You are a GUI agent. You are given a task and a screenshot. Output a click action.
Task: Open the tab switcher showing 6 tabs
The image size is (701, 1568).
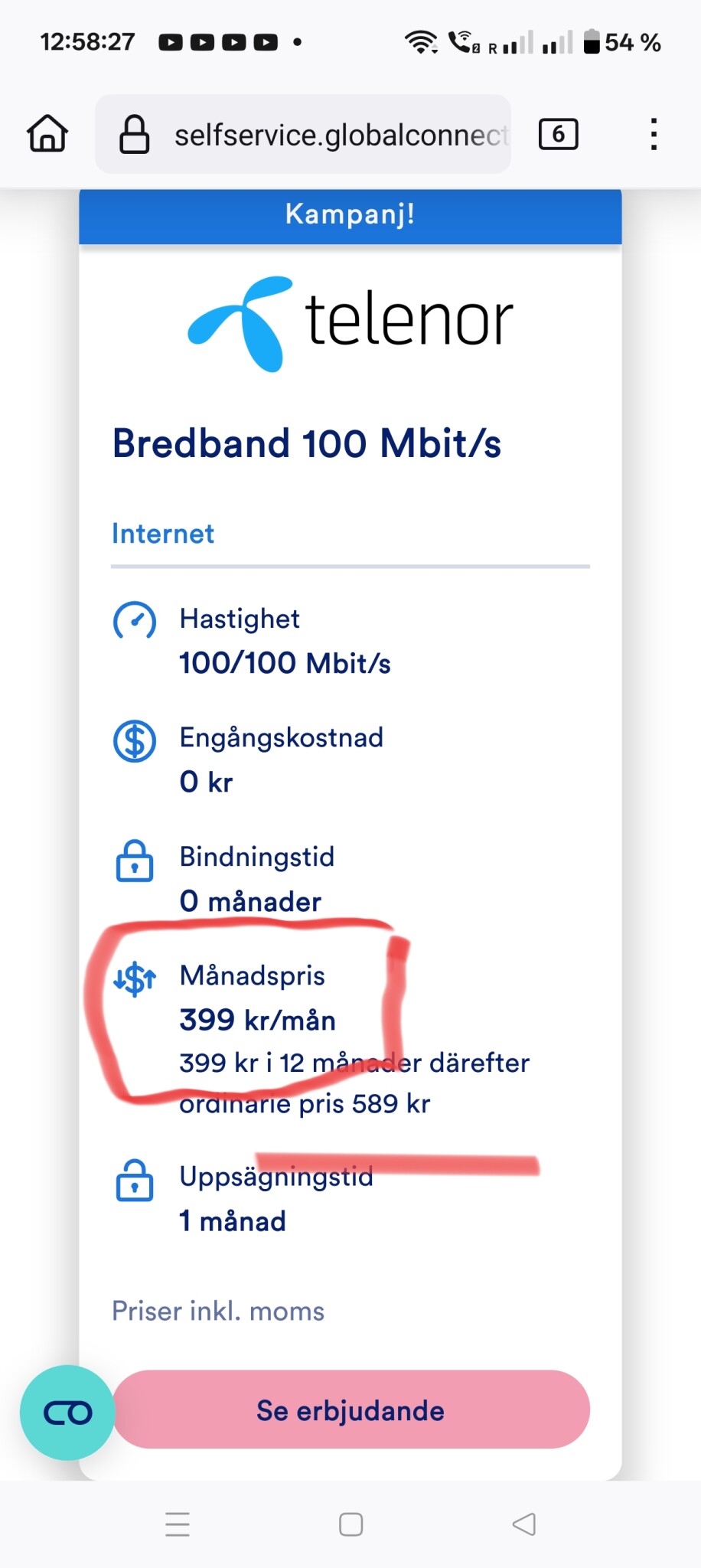[558, 135]
